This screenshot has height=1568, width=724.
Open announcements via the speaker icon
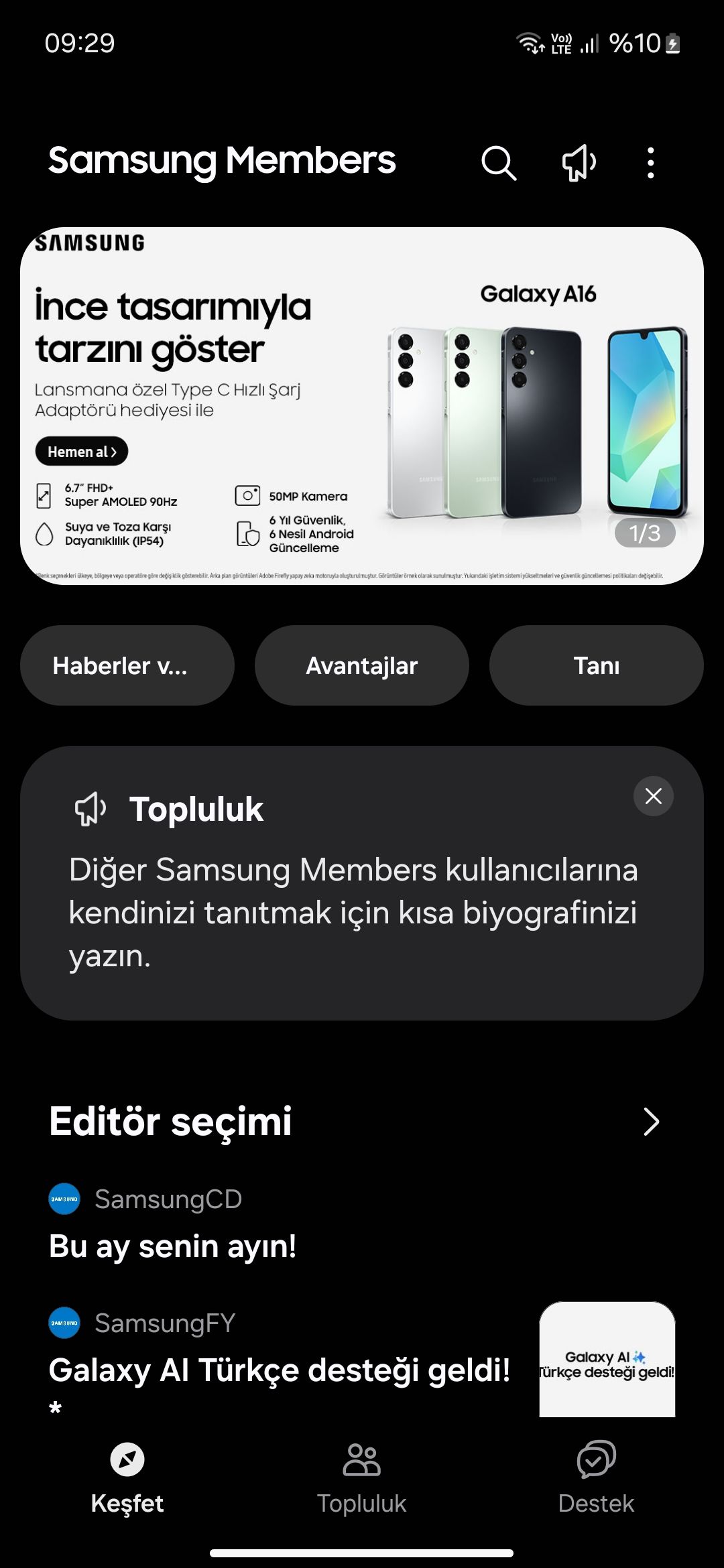(578, 161)
